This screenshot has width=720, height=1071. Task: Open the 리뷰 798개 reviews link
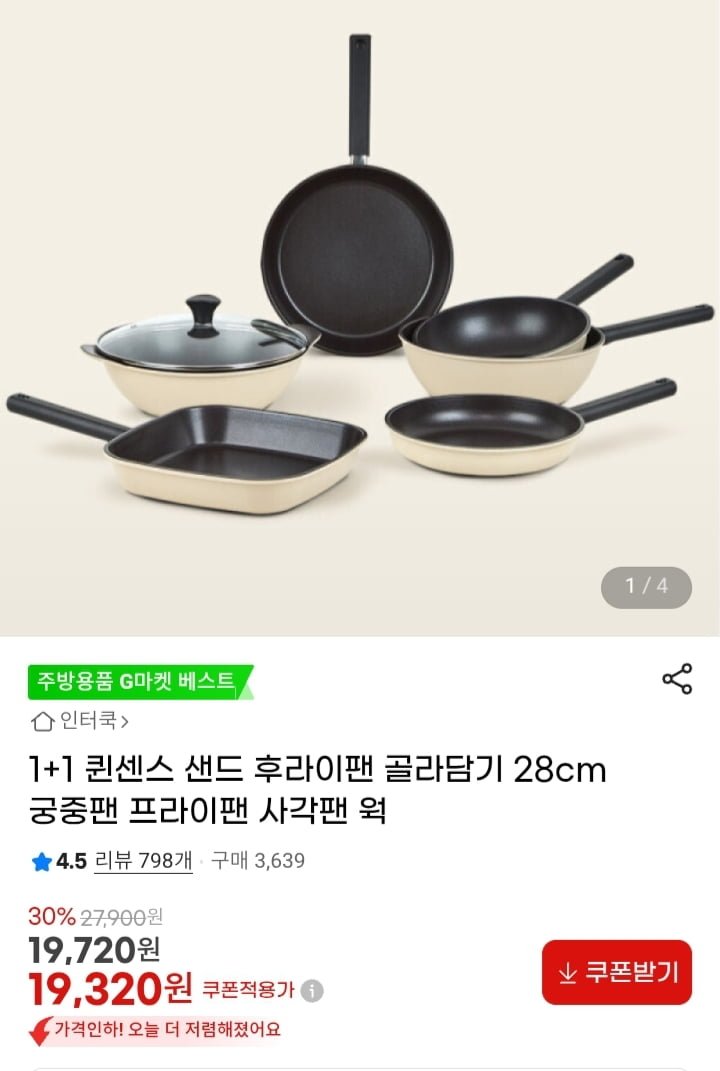click(x=143, y=861)
